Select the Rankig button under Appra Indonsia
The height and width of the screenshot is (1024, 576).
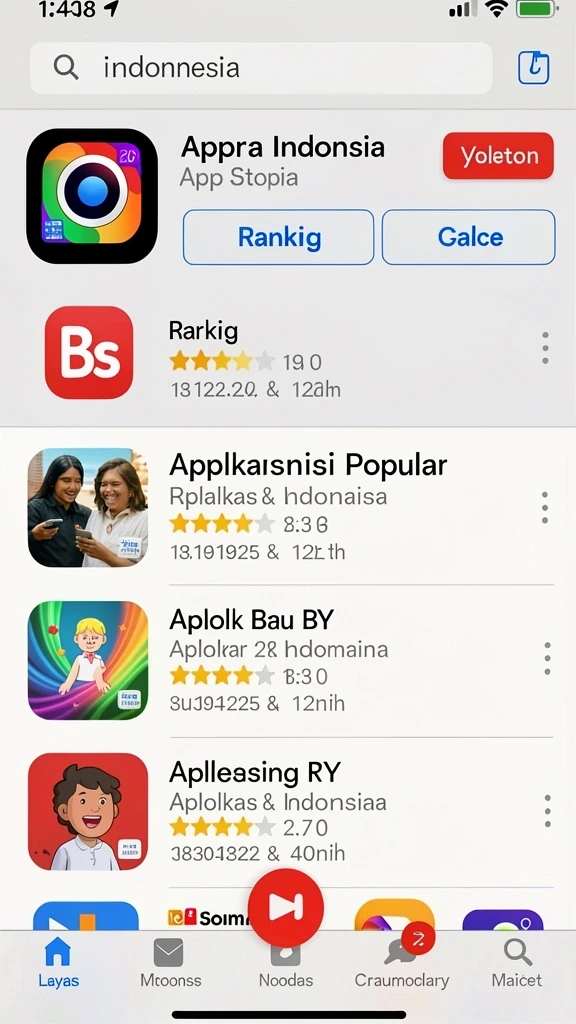point(278,237)
